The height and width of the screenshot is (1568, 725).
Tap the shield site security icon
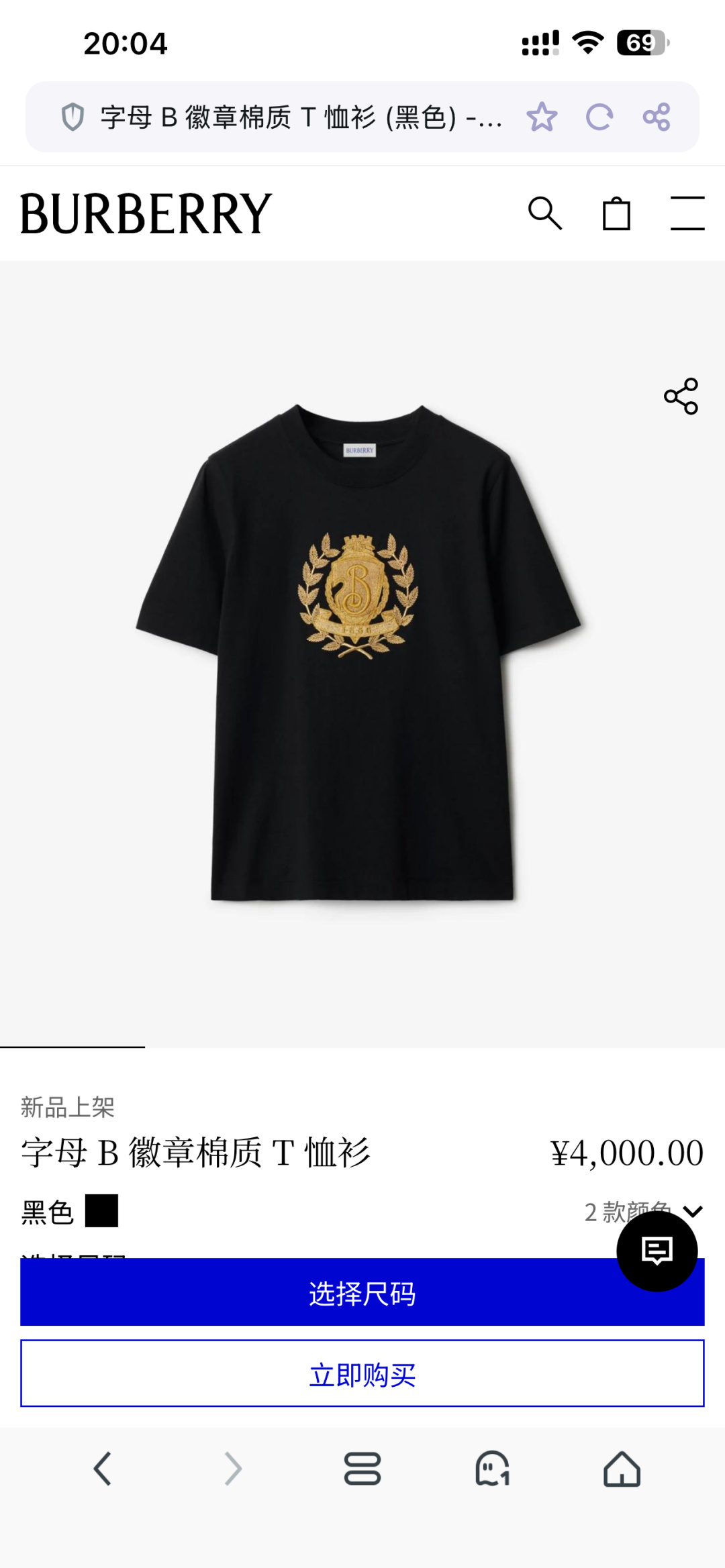(72, 117)
